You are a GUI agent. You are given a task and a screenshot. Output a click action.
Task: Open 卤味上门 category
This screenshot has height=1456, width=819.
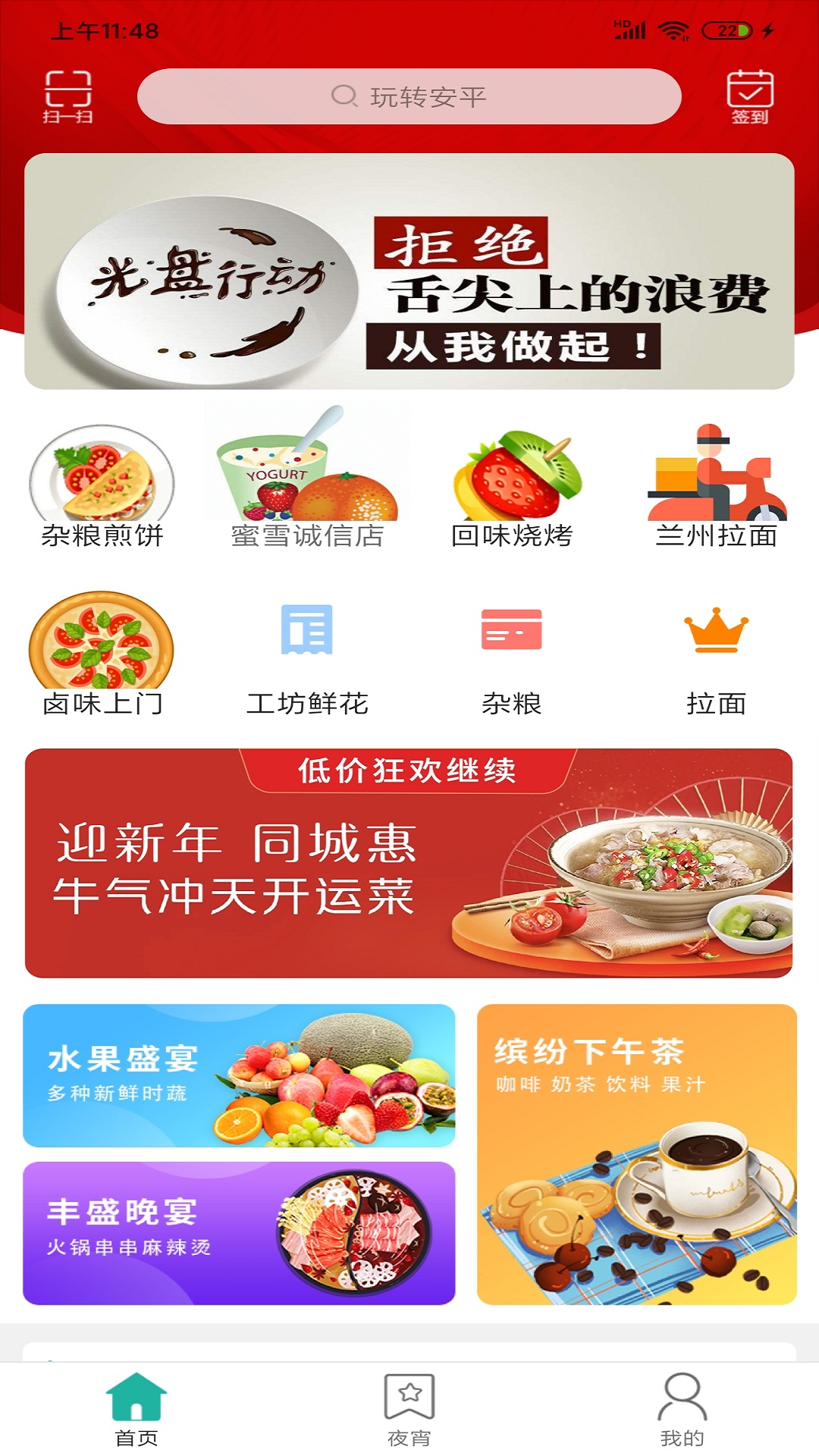click(102, 652)
